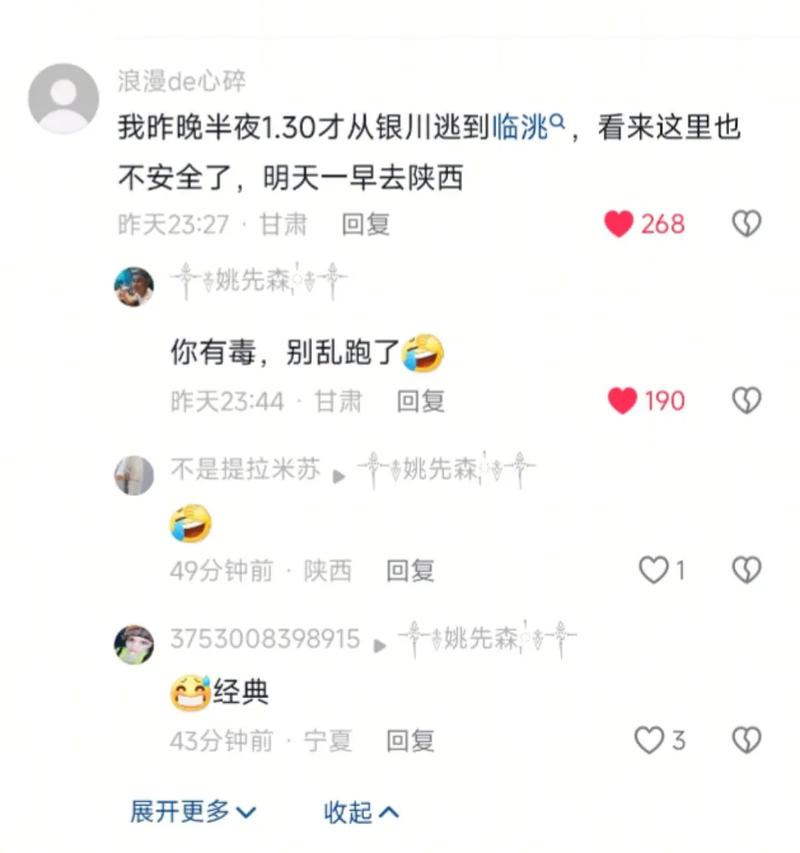
Task: Reply to 不是提拉米苏's comment
Action: coord(410,571)
